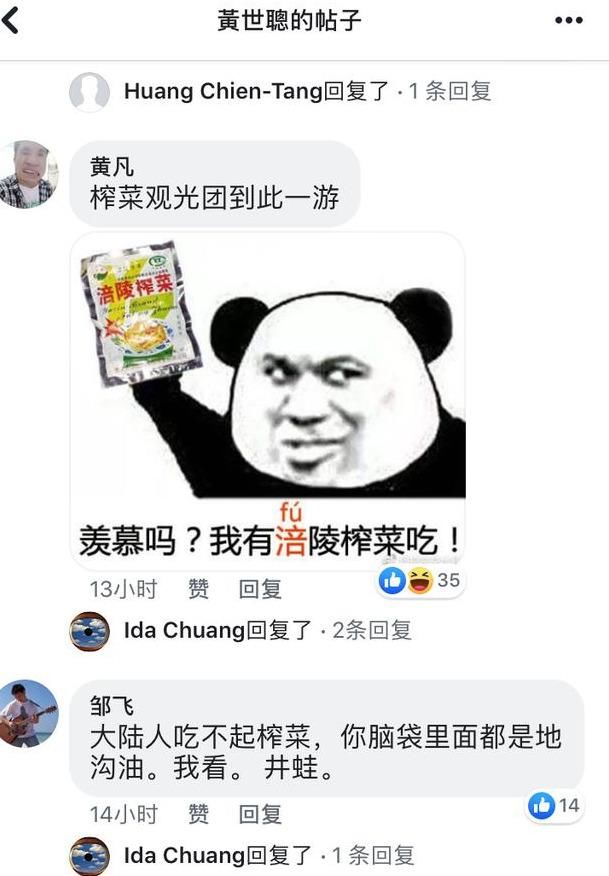View the 35 reactions on 黄凡's comment

[420, 580]
